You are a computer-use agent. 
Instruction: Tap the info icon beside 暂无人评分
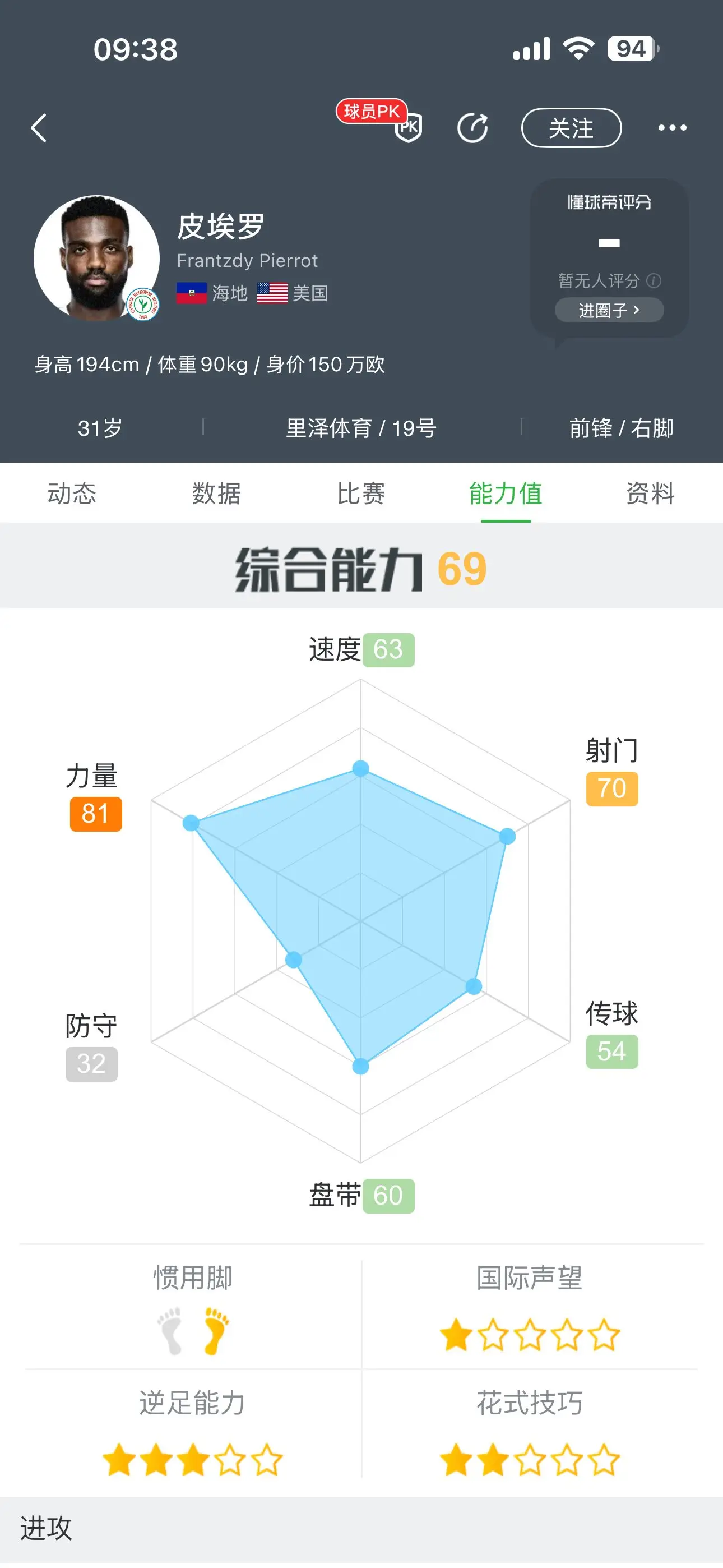click(x=654, y=280)
